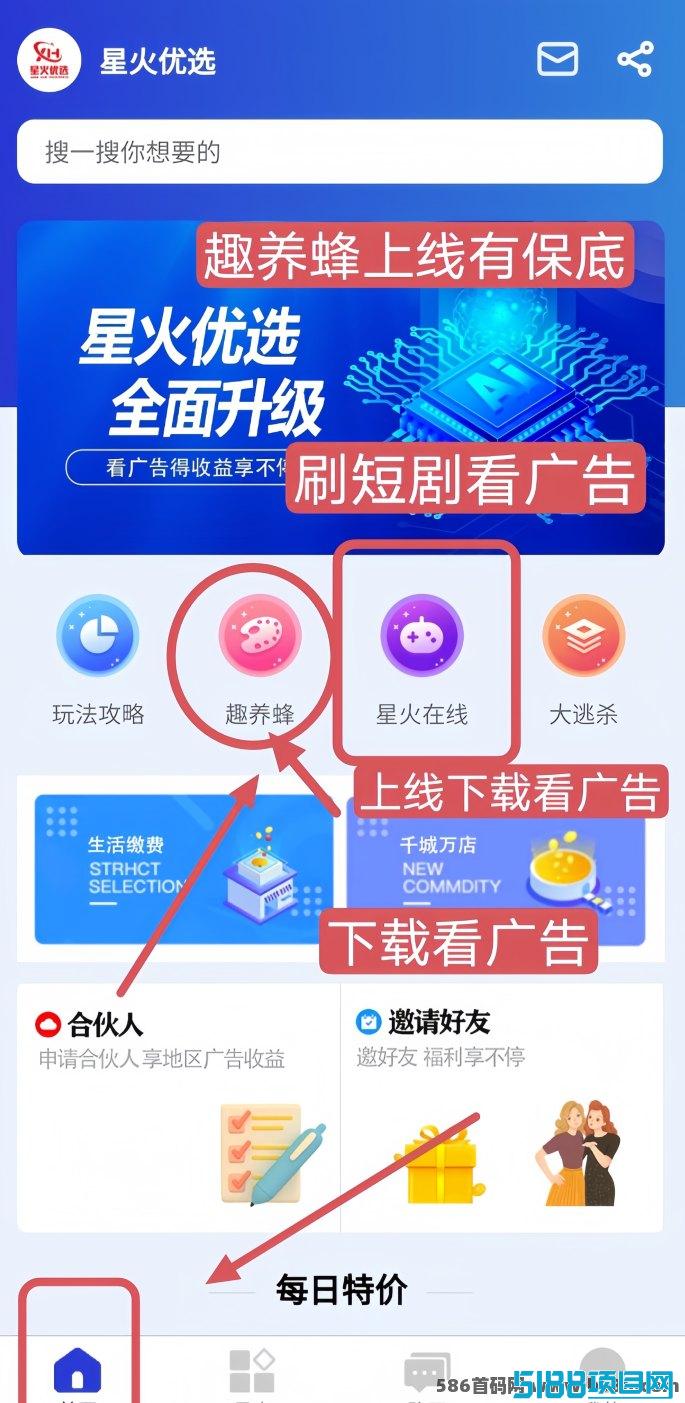
Task: Switch to the home tab with house icon
Action: coord(78,1372)
